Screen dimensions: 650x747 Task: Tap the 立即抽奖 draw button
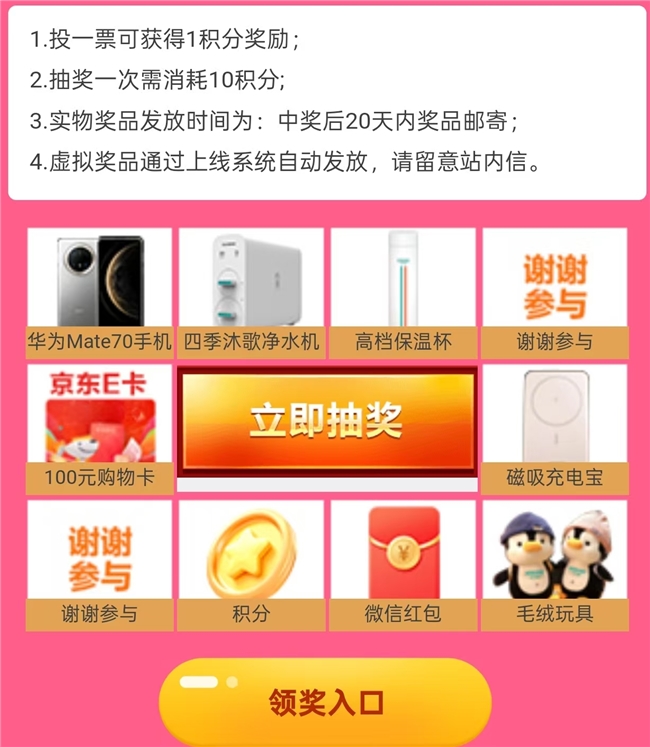[x=327, y=421]
